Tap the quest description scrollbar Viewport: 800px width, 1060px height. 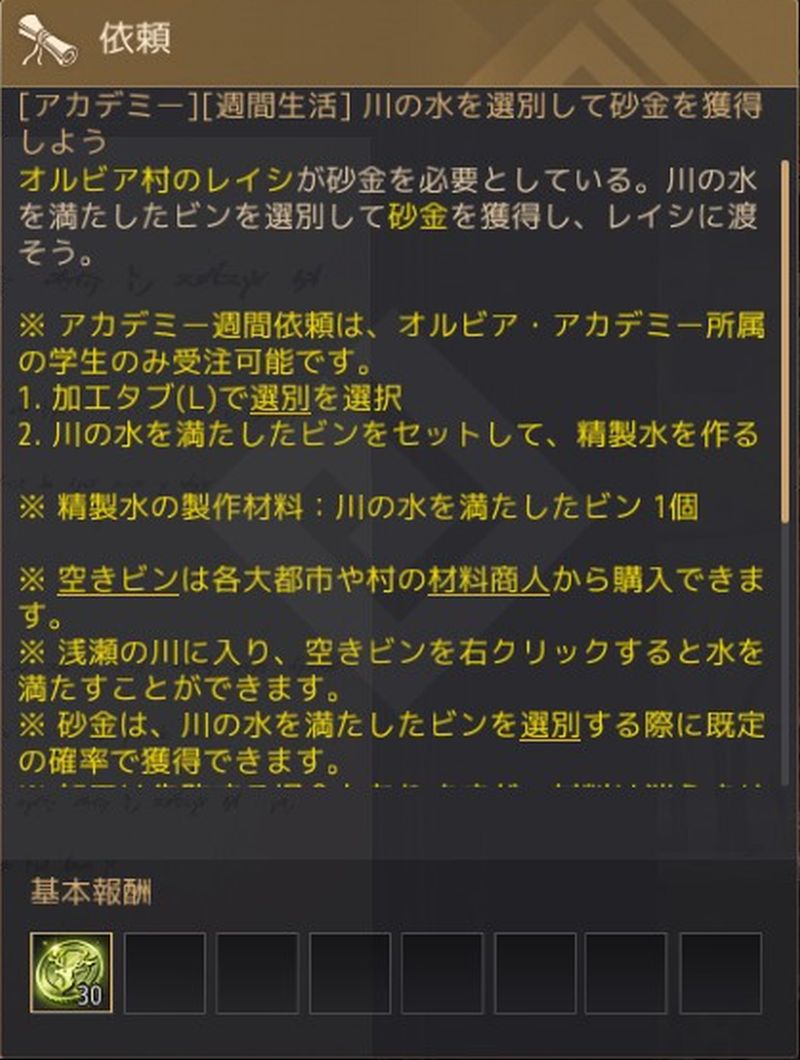(x=786, y=340)
